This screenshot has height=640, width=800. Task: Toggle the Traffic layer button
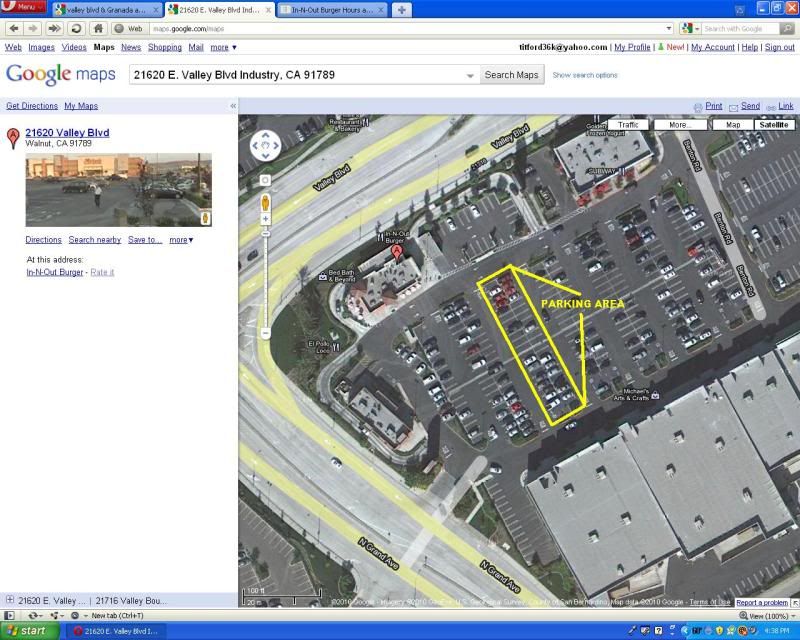pos(628,125)
